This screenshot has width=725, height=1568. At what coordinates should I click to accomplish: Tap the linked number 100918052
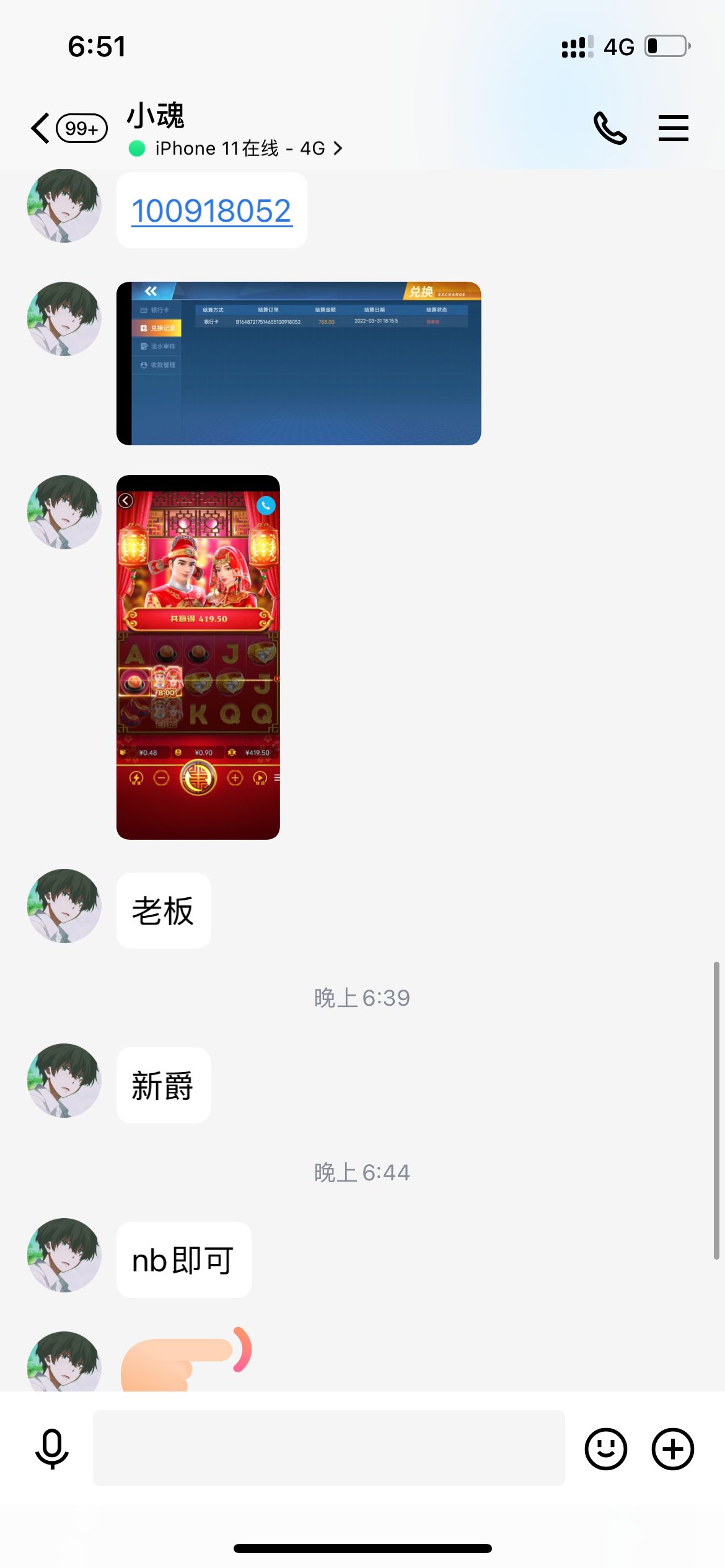coord(211,211)
